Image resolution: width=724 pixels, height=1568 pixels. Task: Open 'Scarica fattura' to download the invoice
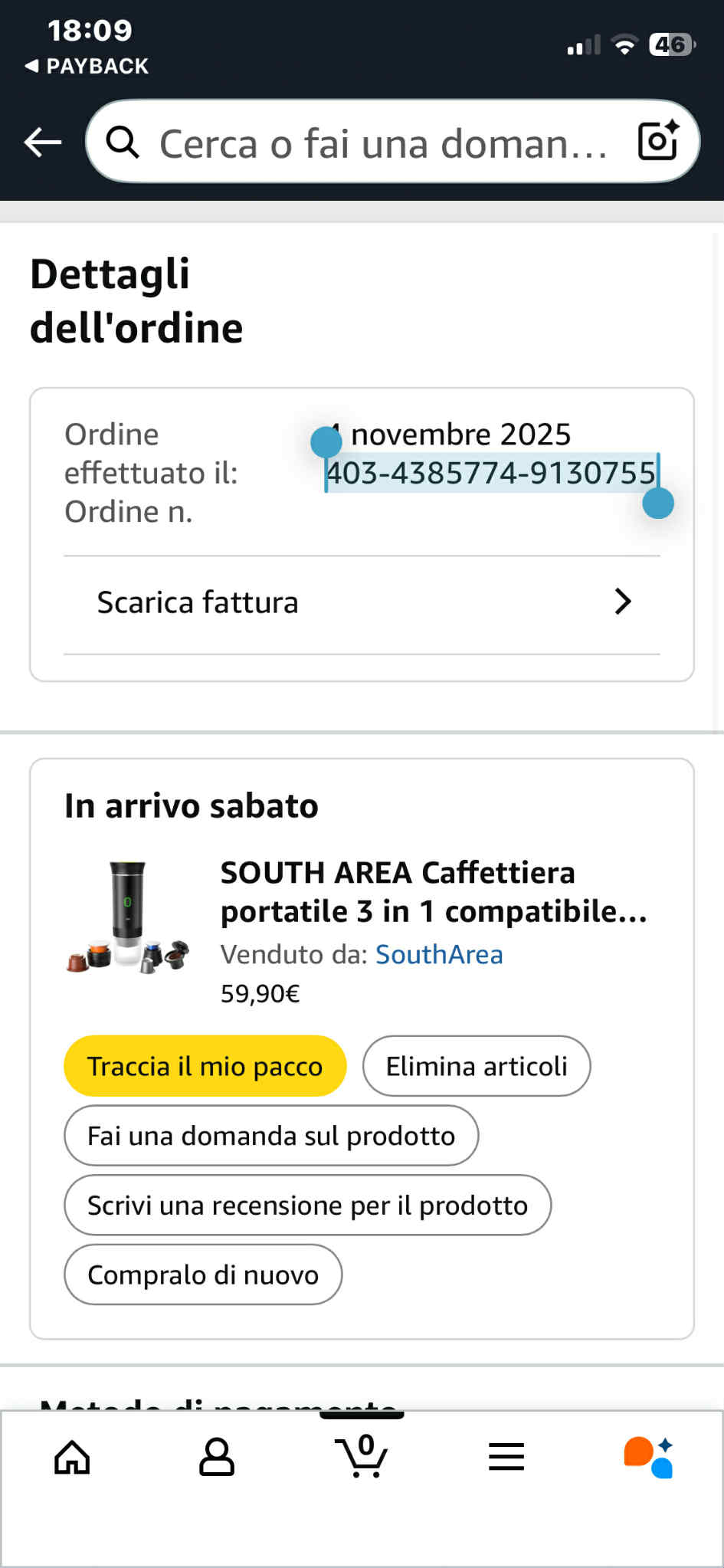pyautogui.click(x=362, y=602)
